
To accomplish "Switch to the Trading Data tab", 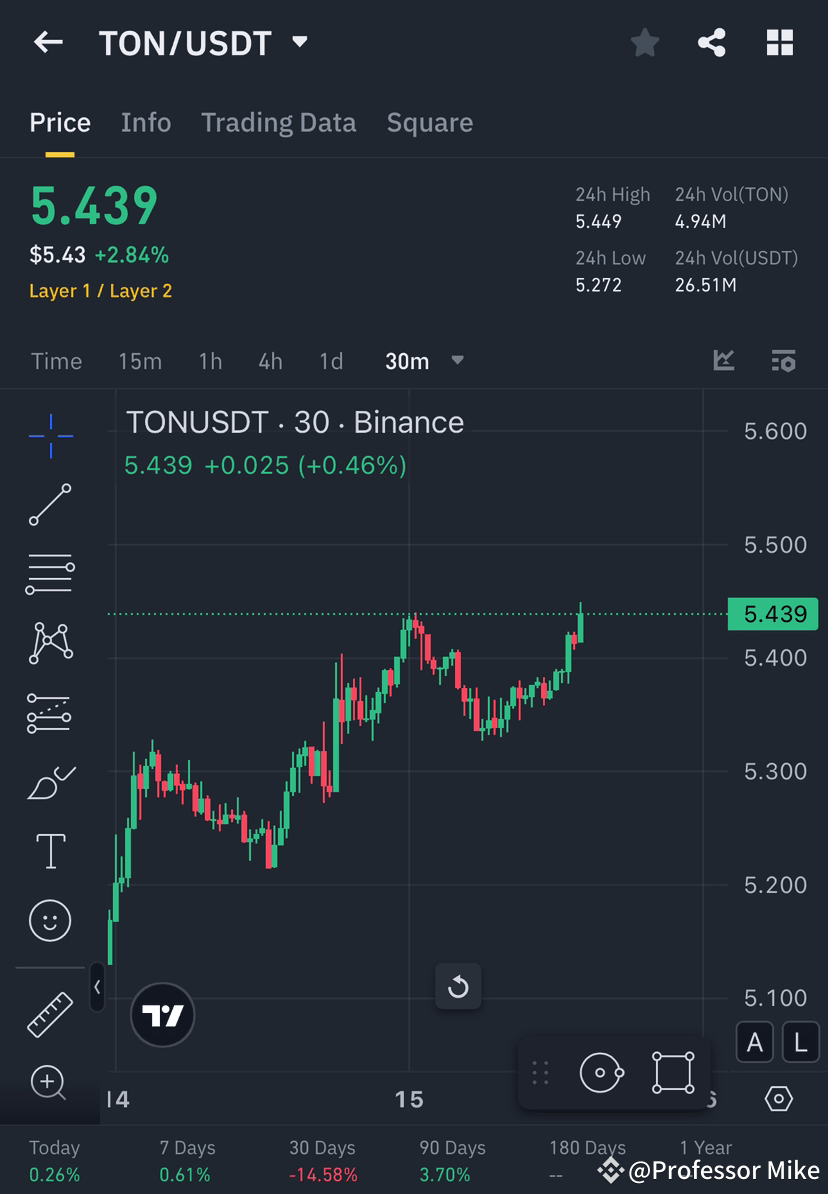I will click(278, 122).
